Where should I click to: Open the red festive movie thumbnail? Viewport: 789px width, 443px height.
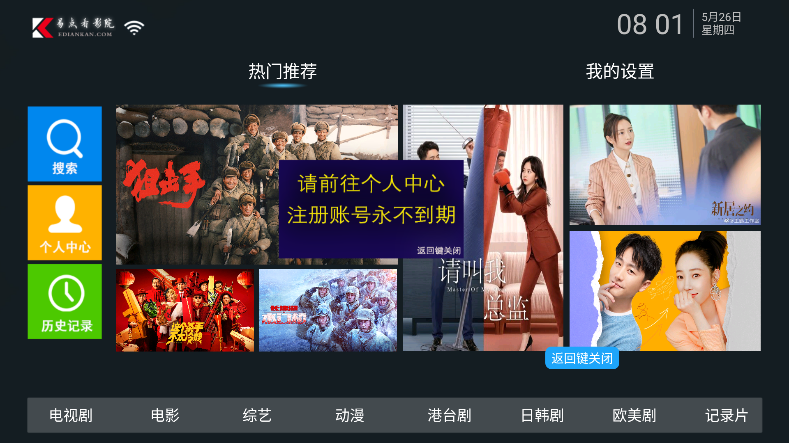tap(185, 310)
